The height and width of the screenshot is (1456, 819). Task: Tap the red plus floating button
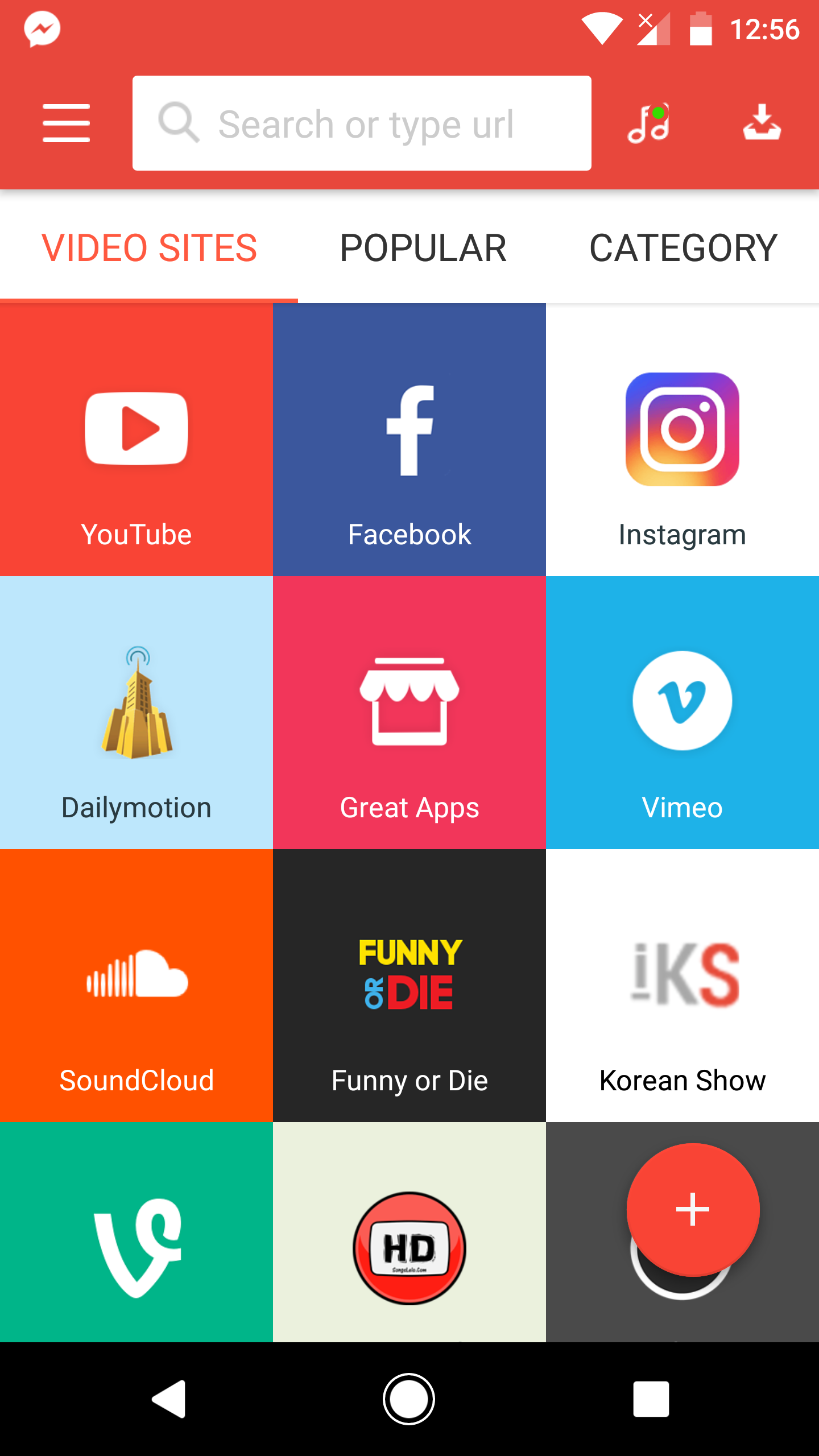tap(693, 1209)
